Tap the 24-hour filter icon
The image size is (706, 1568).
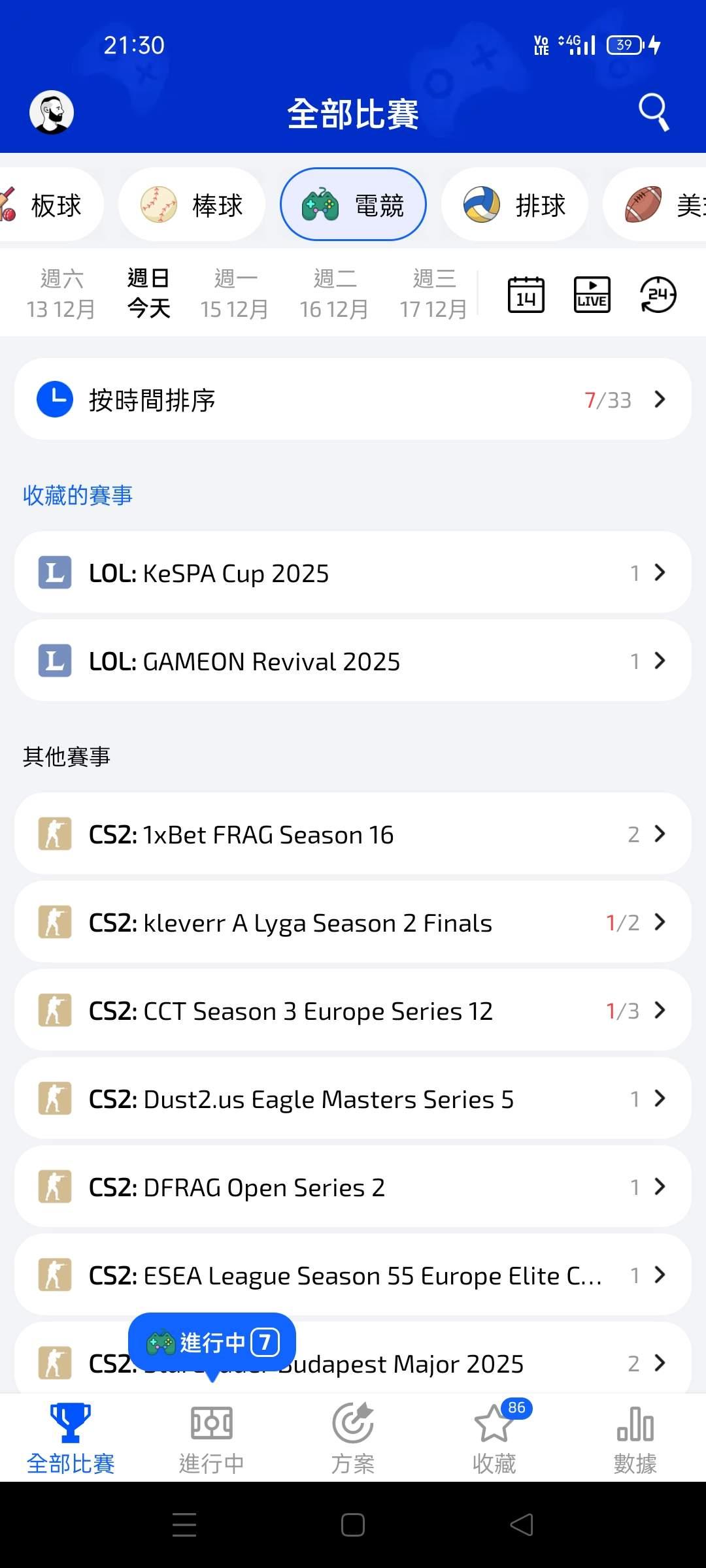coord(658,295)
